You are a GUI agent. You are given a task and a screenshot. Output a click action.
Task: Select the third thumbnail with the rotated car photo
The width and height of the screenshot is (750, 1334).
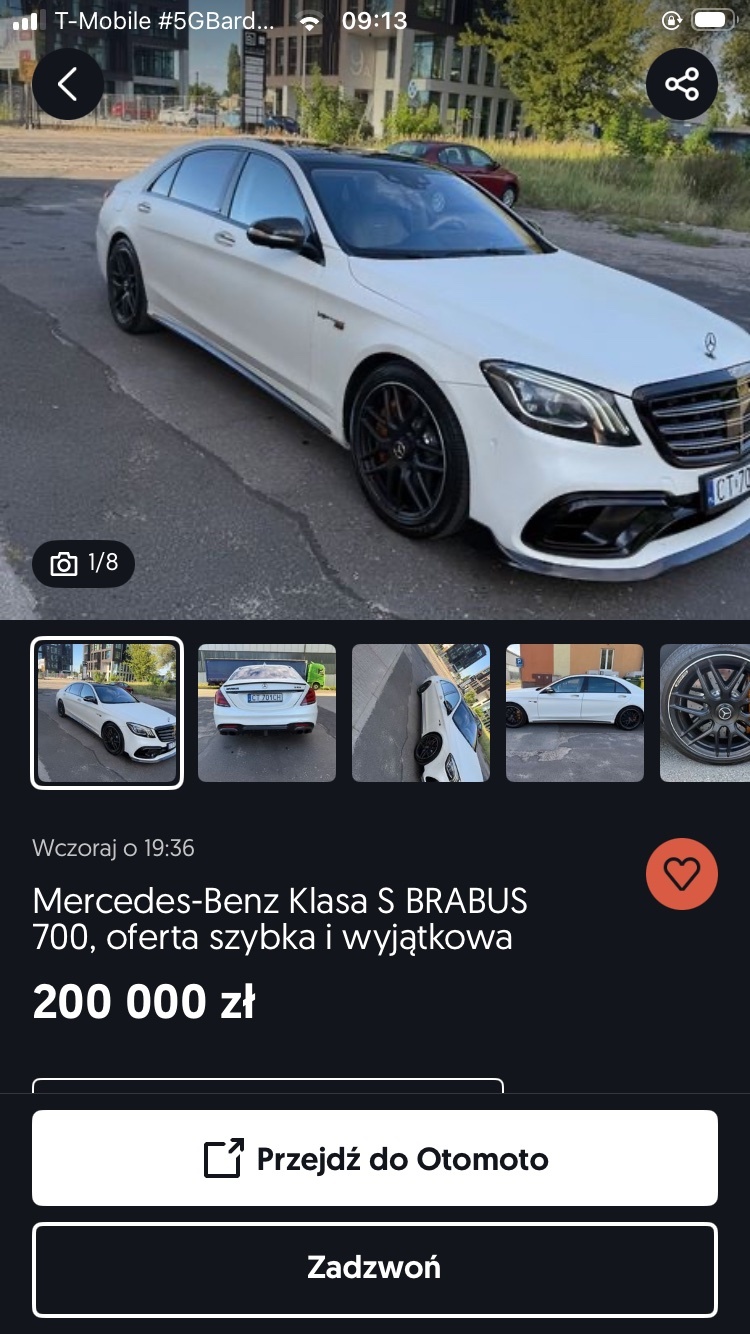tap(421, 712)
